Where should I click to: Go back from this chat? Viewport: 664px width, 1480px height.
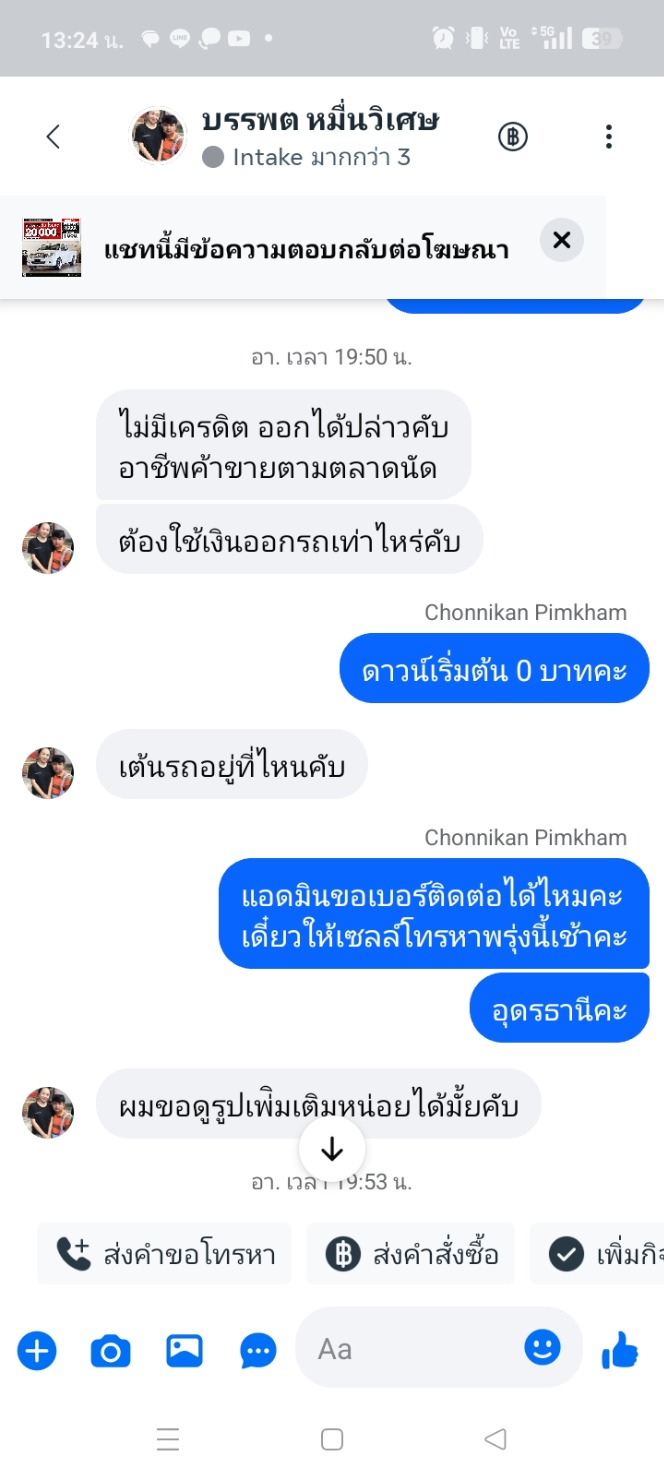coord(54,137)
